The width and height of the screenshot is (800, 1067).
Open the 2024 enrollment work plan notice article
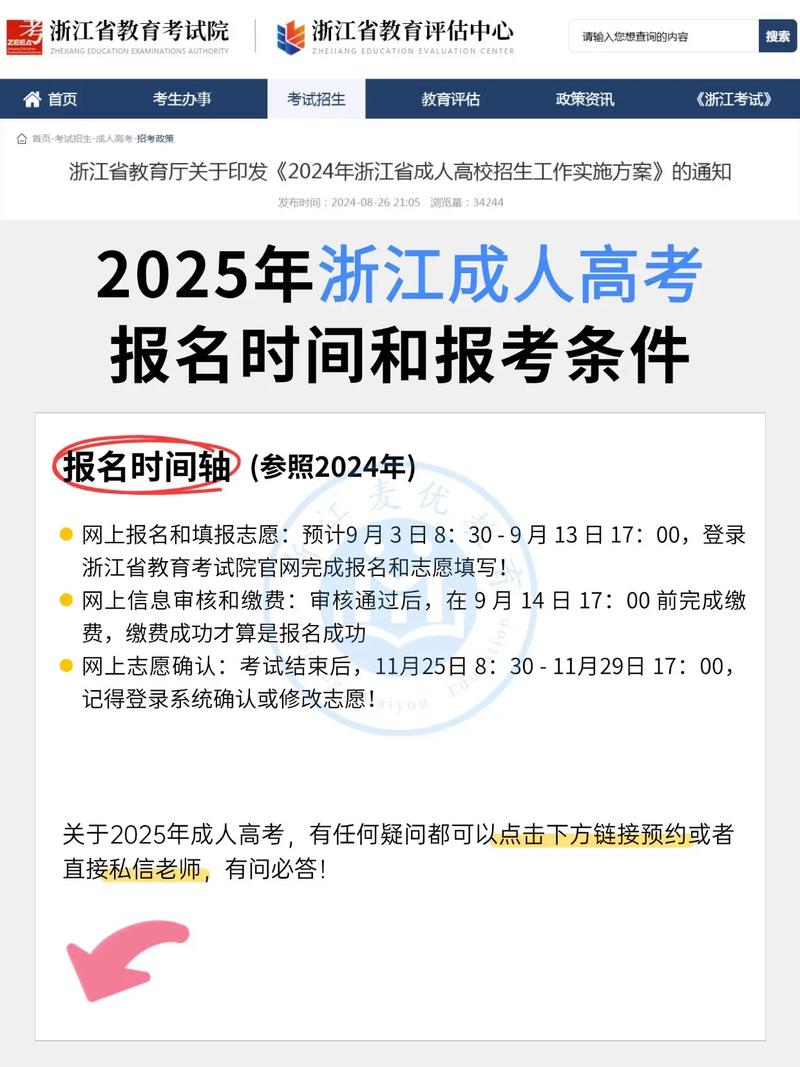[400, 170]
